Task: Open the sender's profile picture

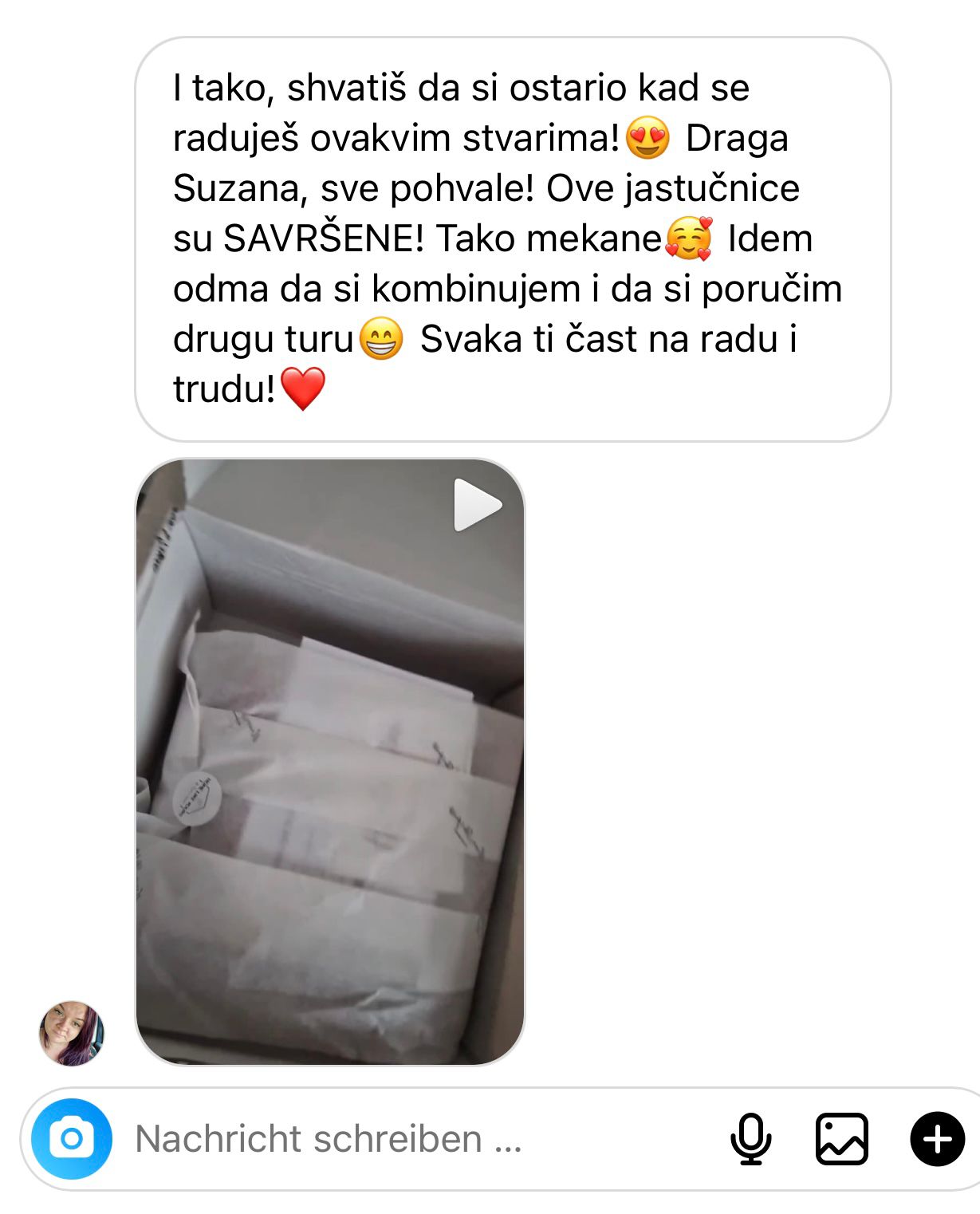Action: click(72, 1033)
